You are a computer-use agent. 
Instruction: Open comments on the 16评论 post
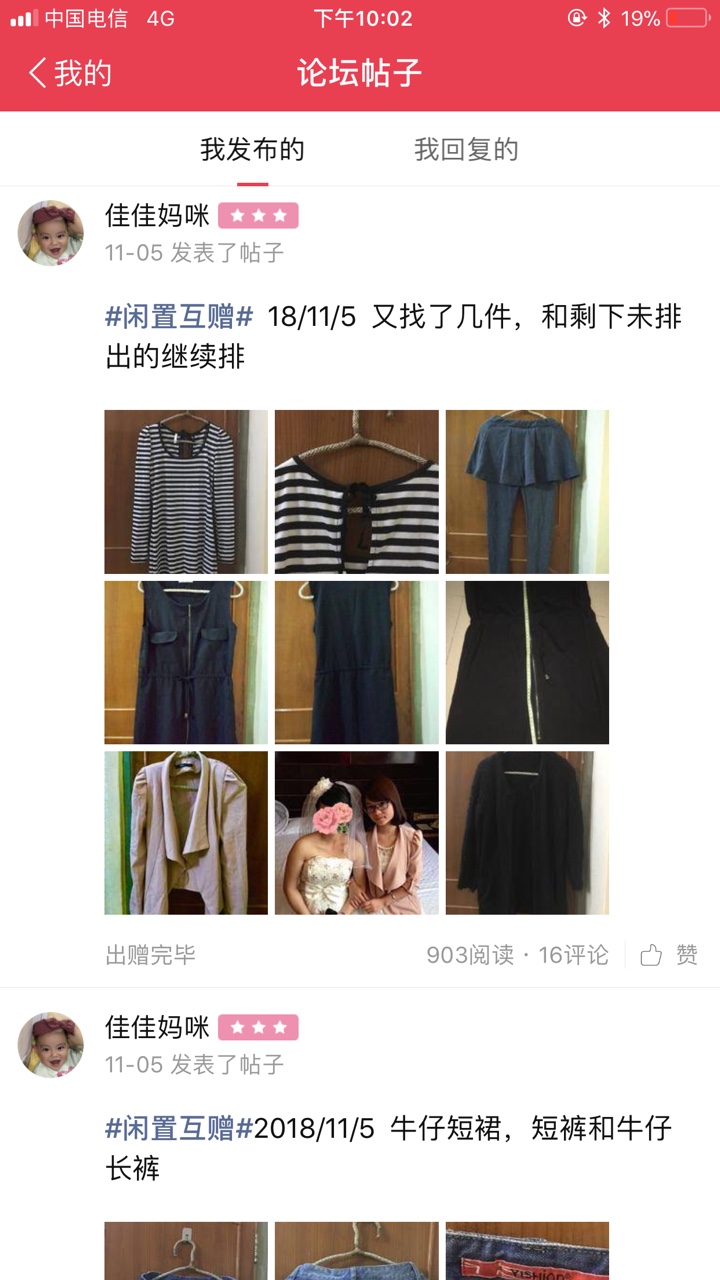573,955
